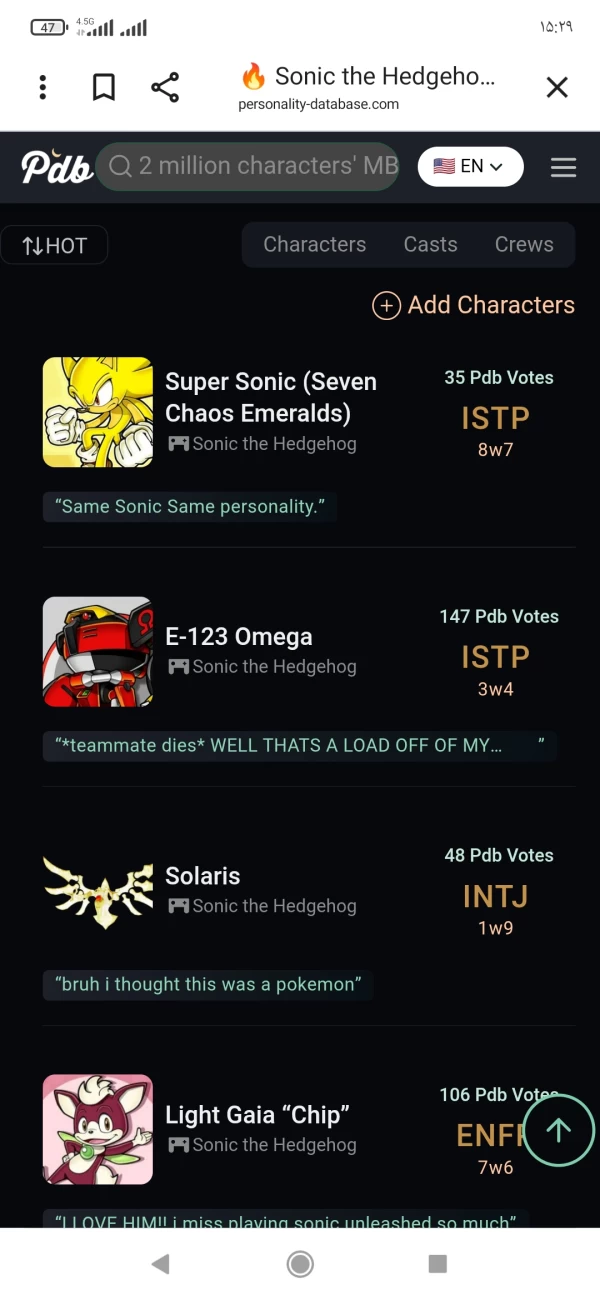
Task: Switch to the Casts tab
Action: click(x=430, y=245)
